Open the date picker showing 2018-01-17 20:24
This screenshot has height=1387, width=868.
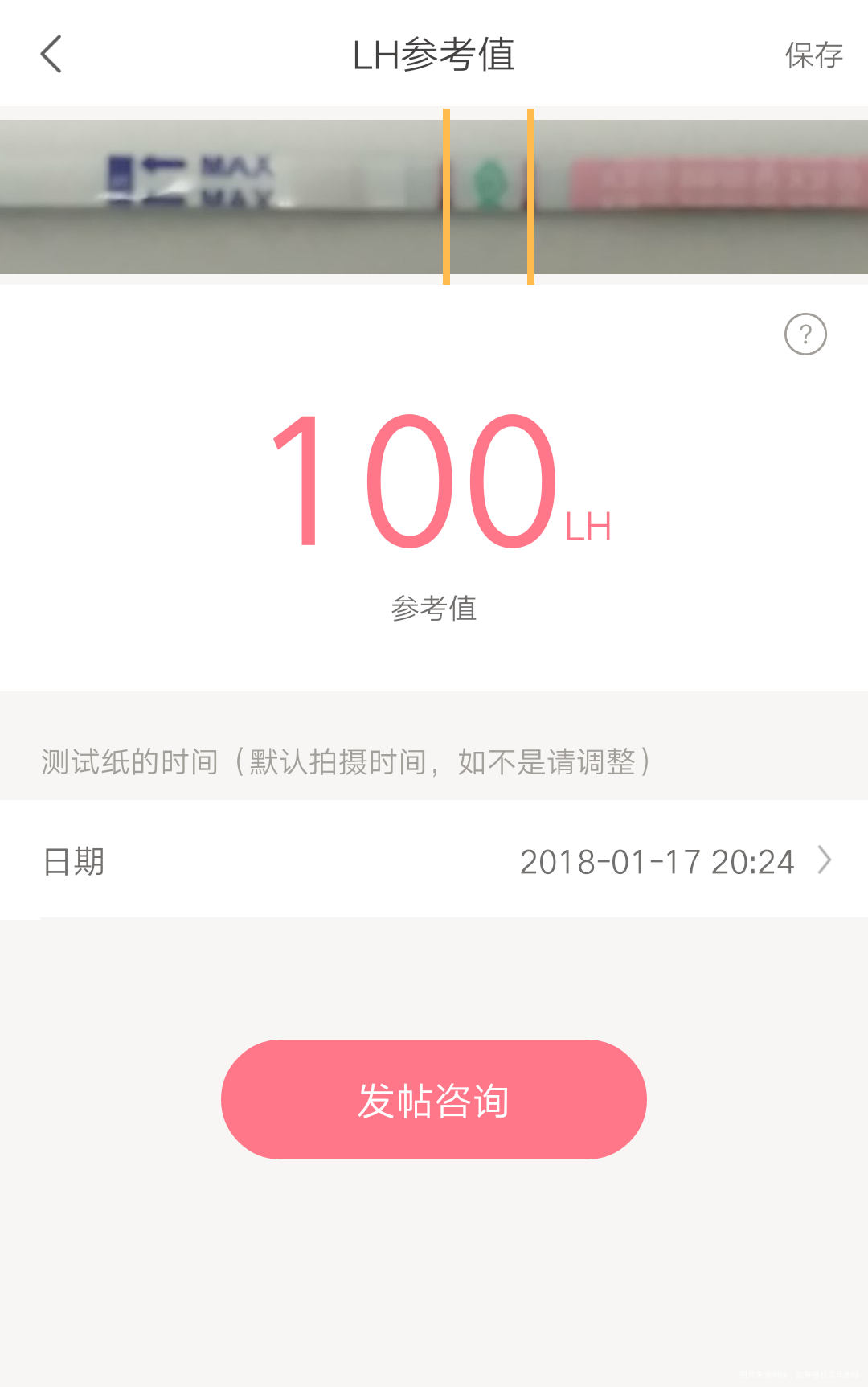coord(657,861)
